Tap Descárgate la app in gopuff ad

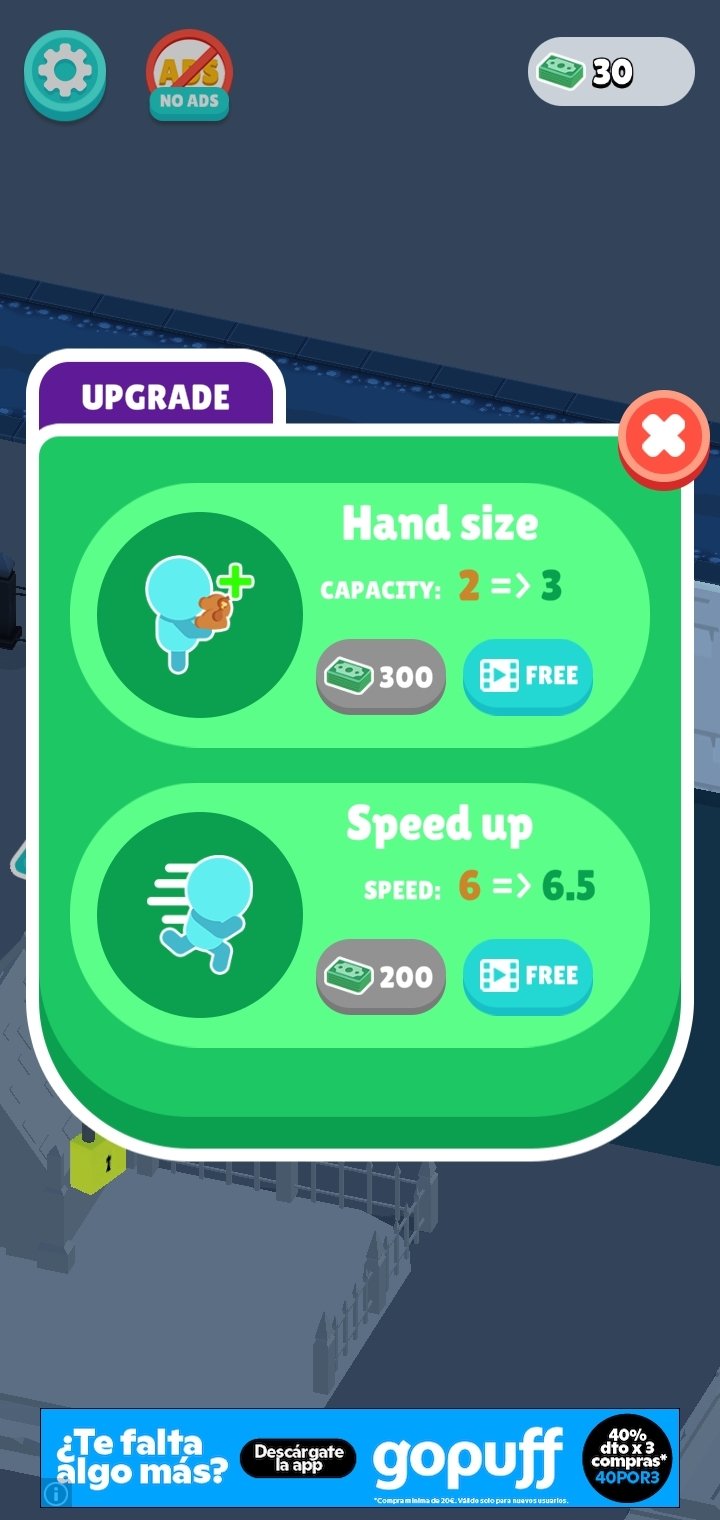tap(298, 1458)
